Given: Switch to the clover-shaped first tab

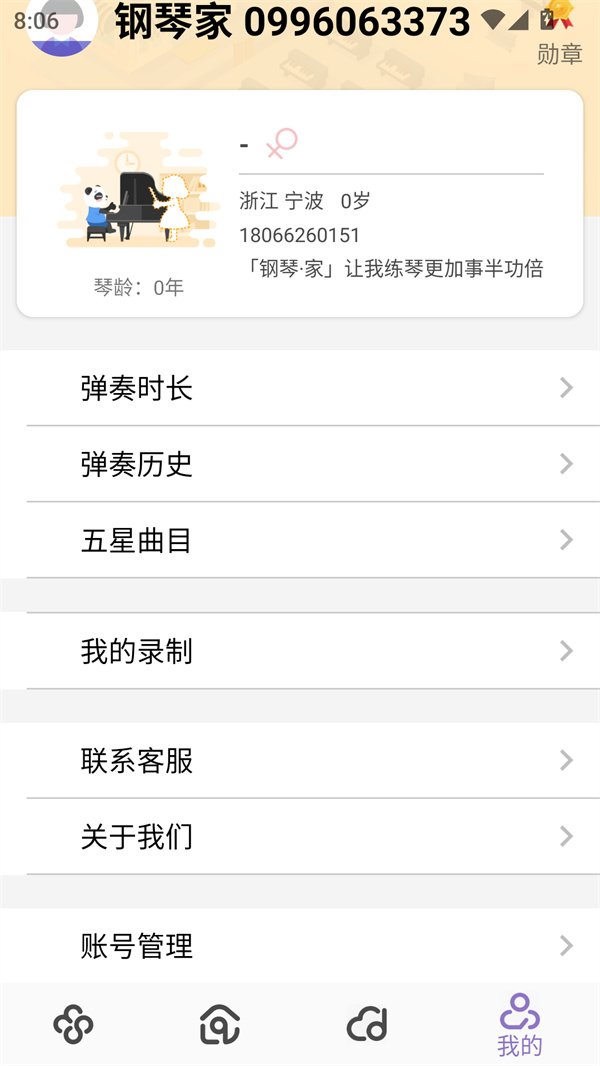Looking at the screenshot, I should coord(73,1024).
